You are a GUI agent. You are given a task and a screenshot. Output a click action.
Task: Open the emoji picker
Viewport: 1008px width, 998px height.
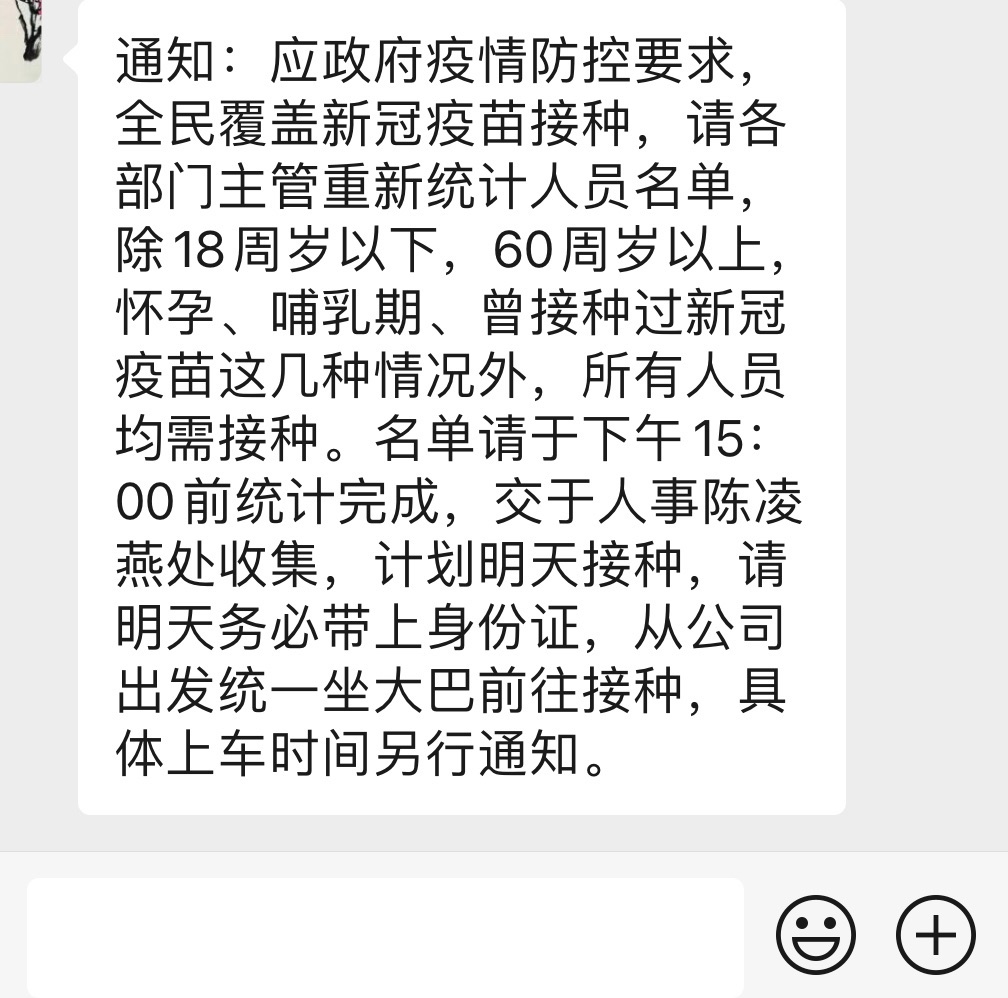point(816,935)
